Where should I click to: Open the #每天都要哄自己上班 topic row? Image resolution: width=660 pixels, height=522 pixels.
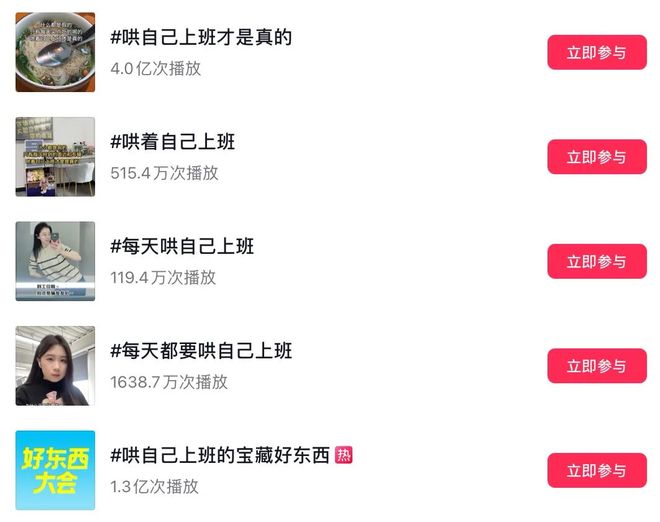point(200,351)
